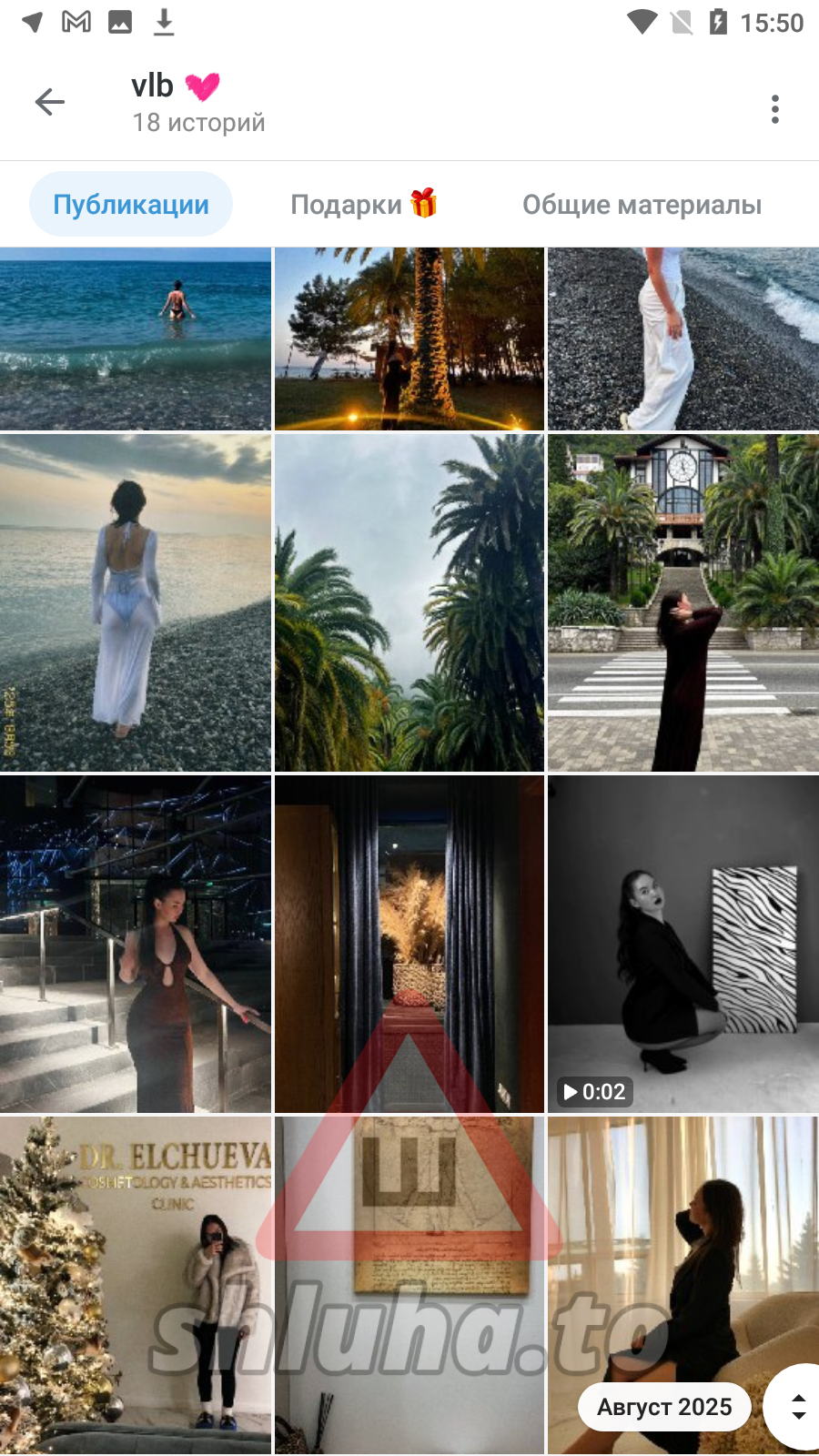819x1456 pixels.
Task: Open the palm tree with lights photo
Action: pyautogui.click(x=409, y=339)
